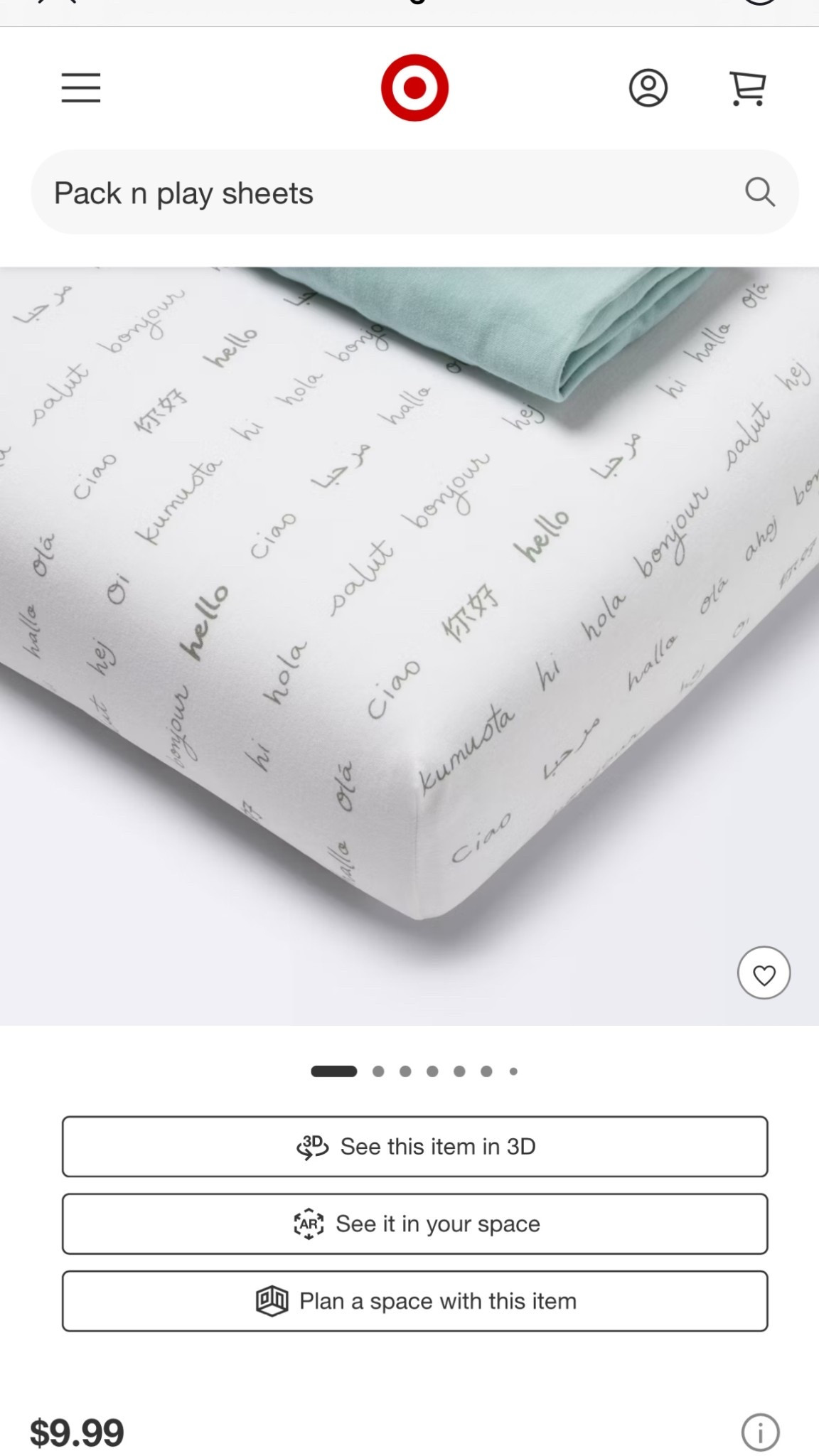Submit search with the magnifier icon

tap(759, 192)
